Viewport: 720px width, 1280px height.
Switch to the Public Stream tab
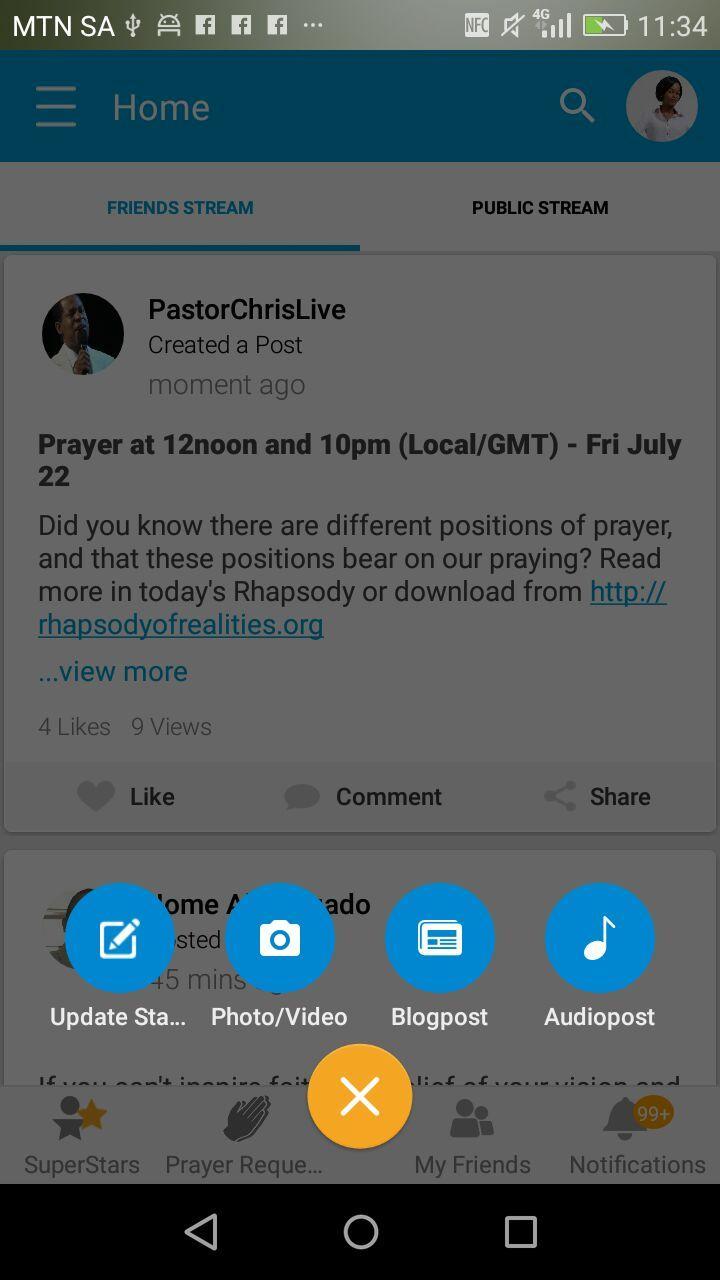(x=540, y=208)
